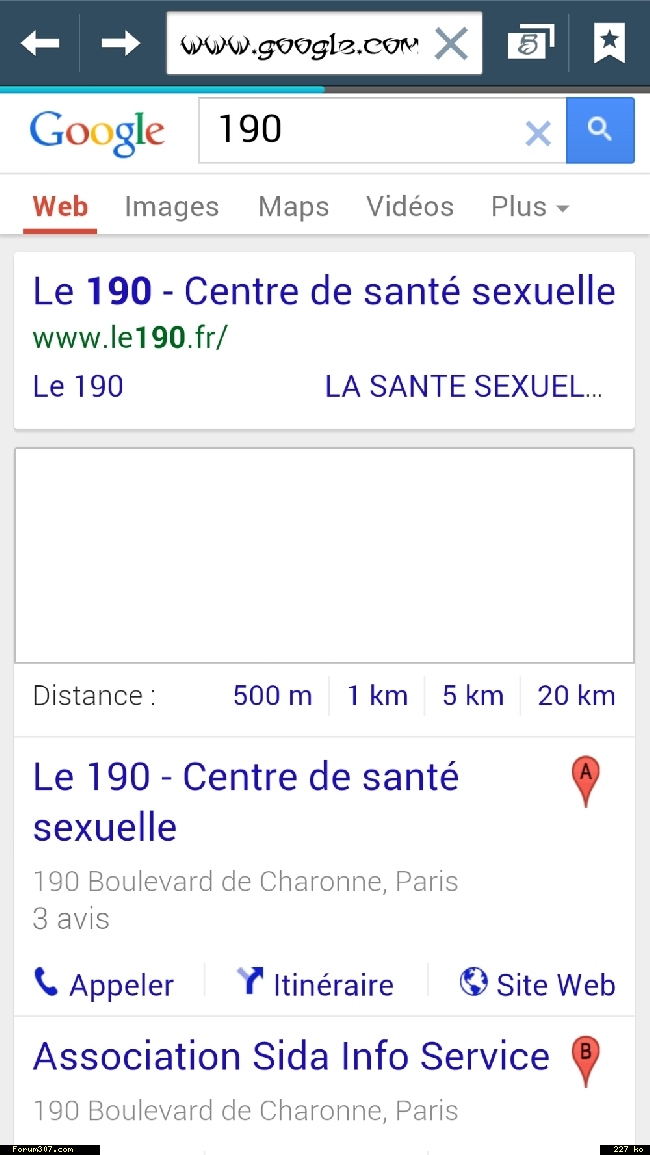The height and width of the screenshot is (1155, 650).
Task: Get directions with Itinéraire
Action: click(315, 984)
